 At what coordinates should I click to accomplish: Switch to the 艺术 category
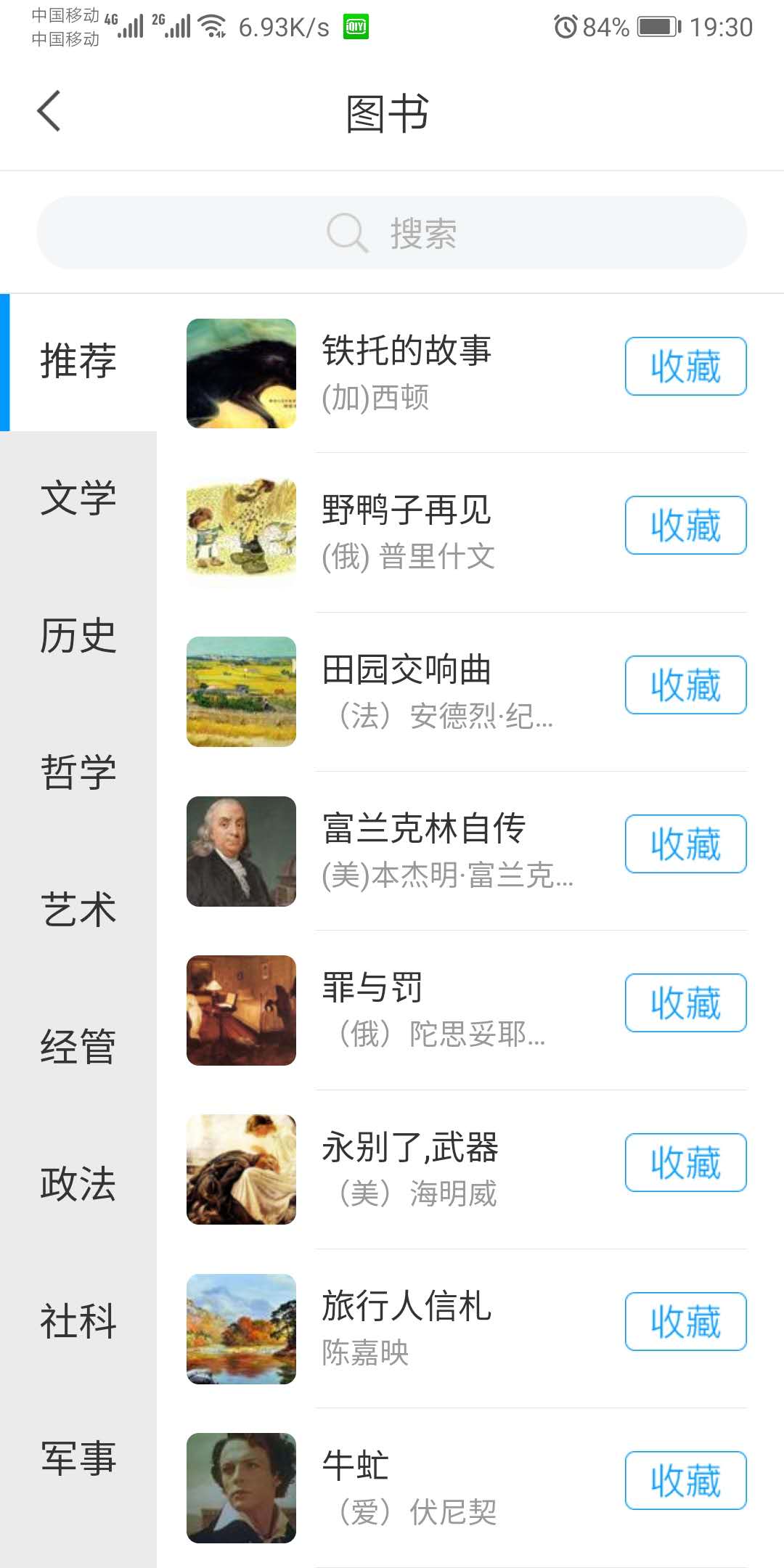pos(78,910)
